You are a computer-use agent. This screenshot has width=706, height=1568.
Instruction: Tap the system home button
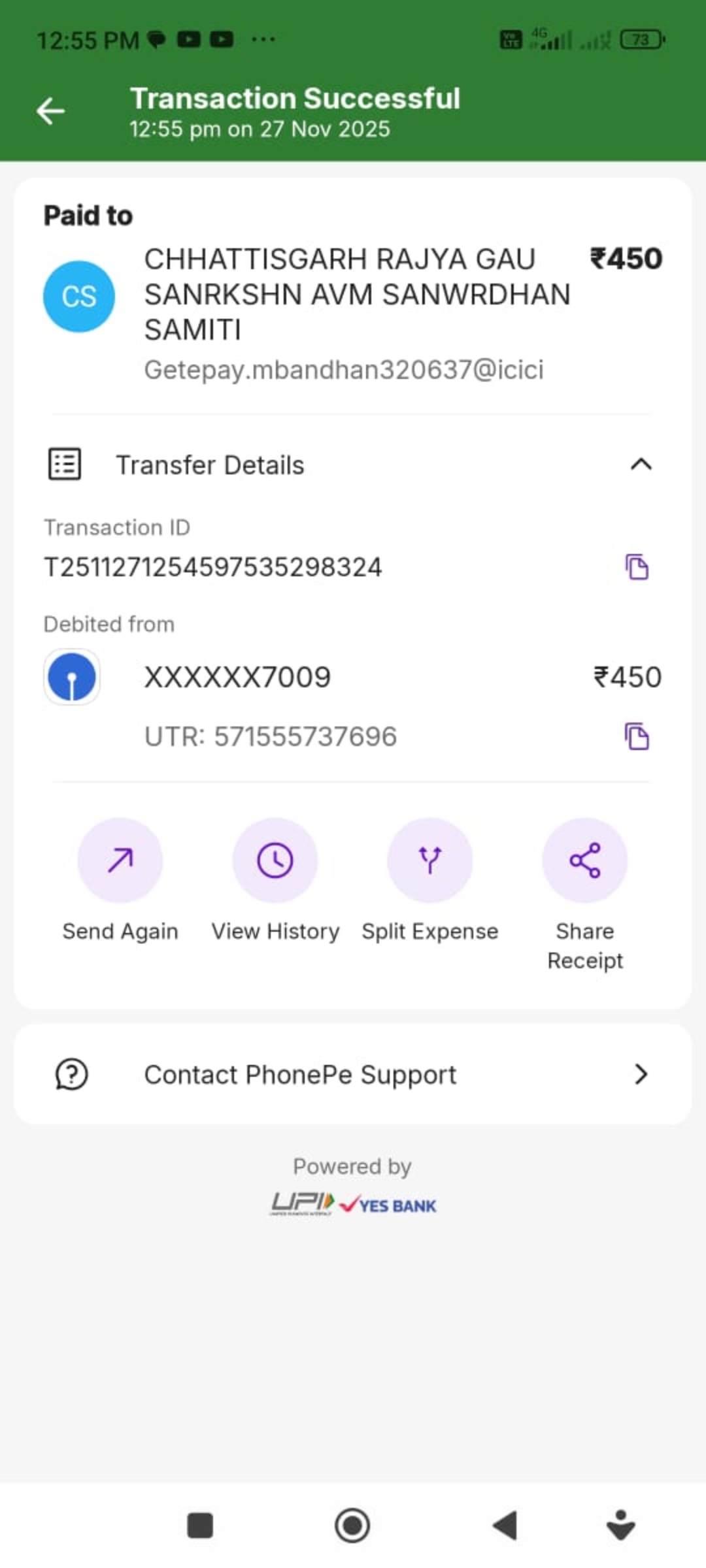(x=352, y=1526)
